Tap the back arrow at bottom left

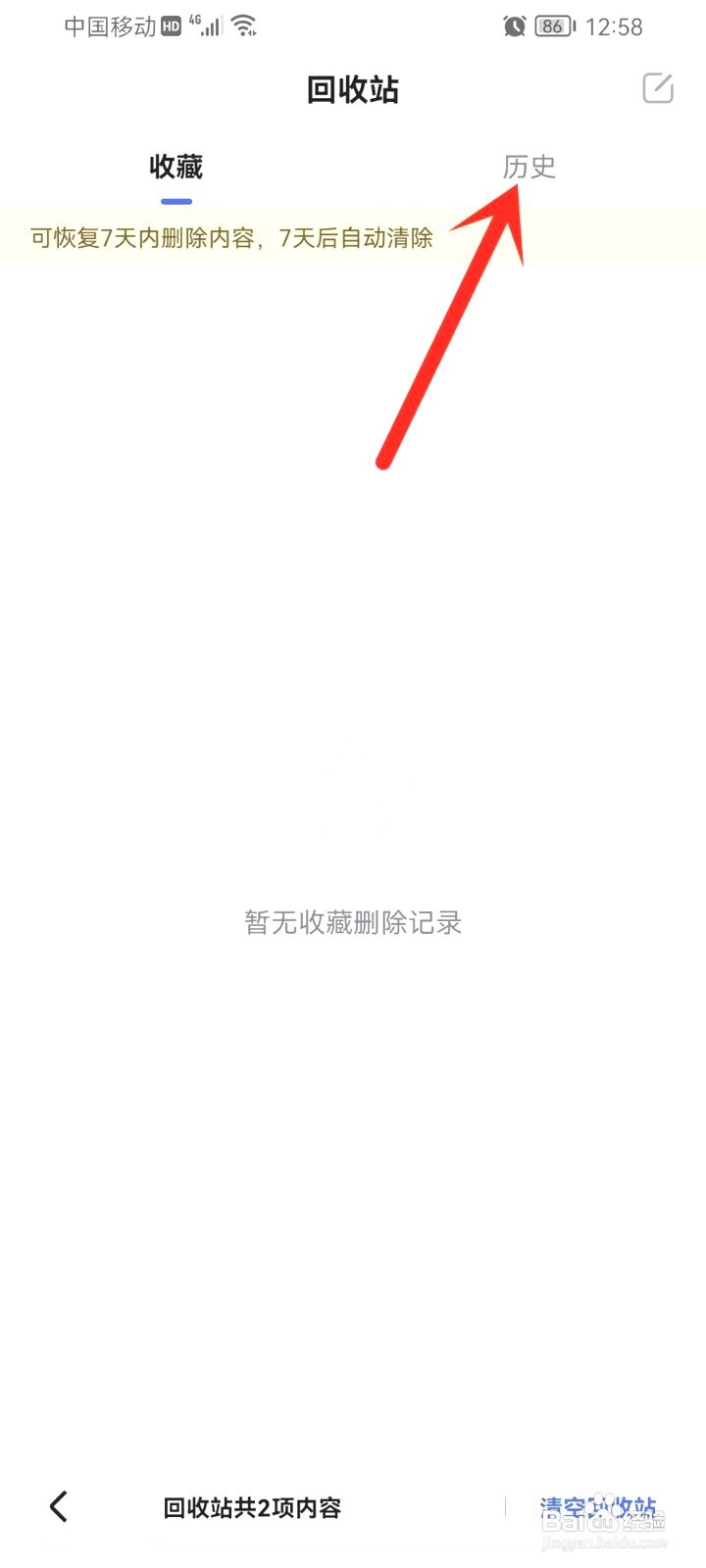59,1506
